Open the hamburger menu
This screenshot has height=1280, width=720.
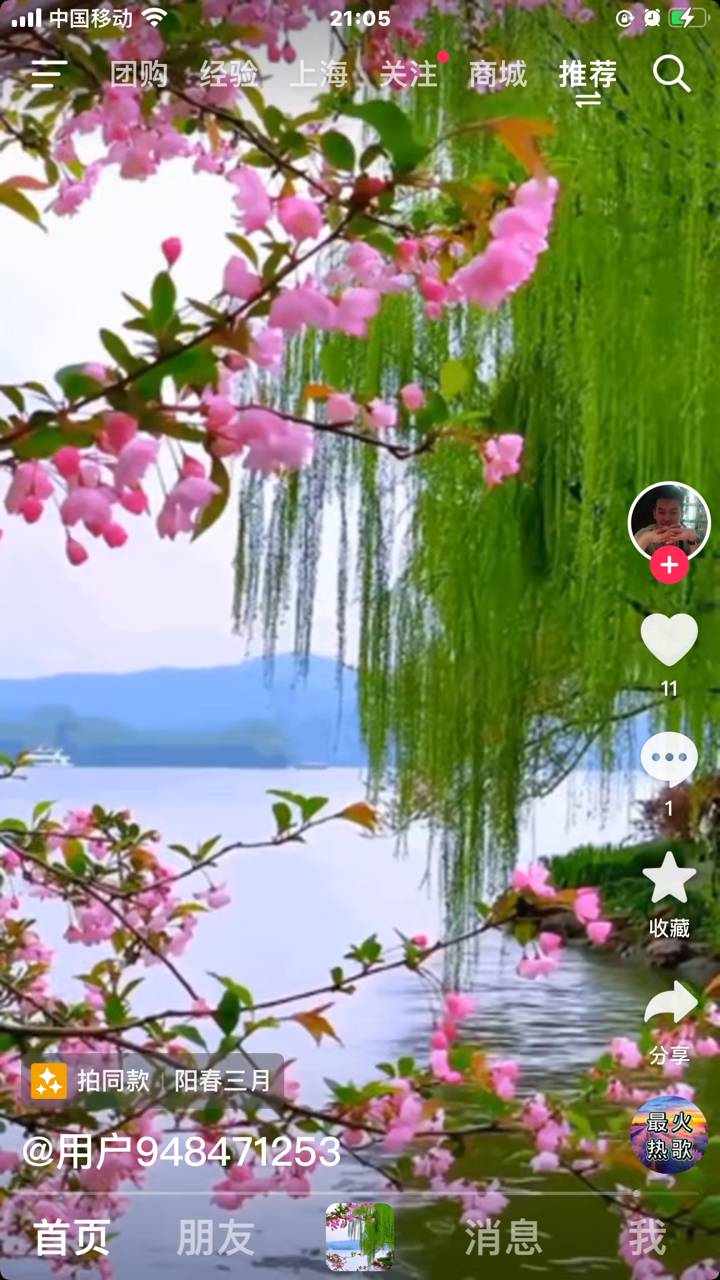(48, 74)
